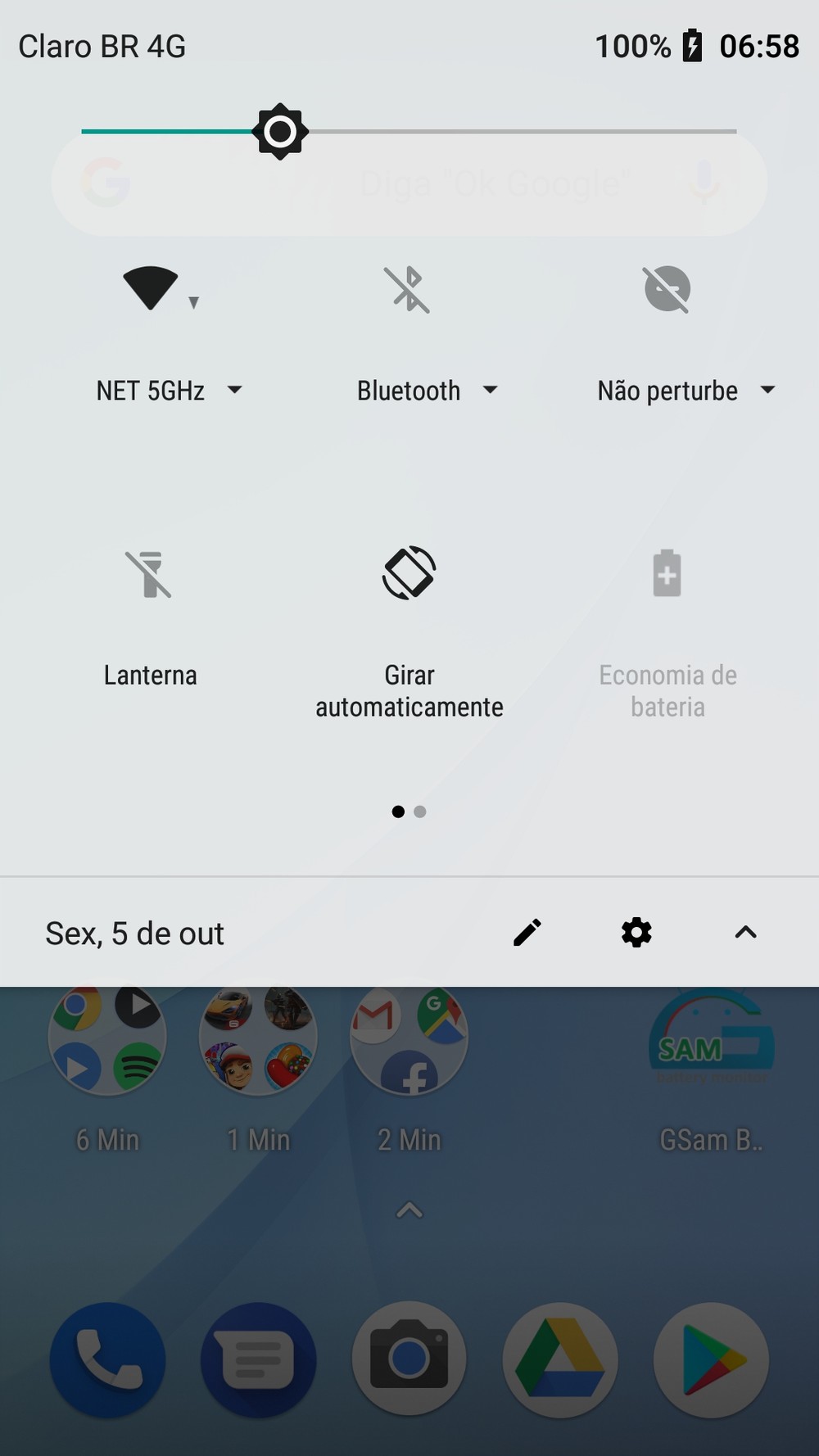Turn on the Lanterna flashlight
Screen dimensions: 819x1456
[148, 574]
